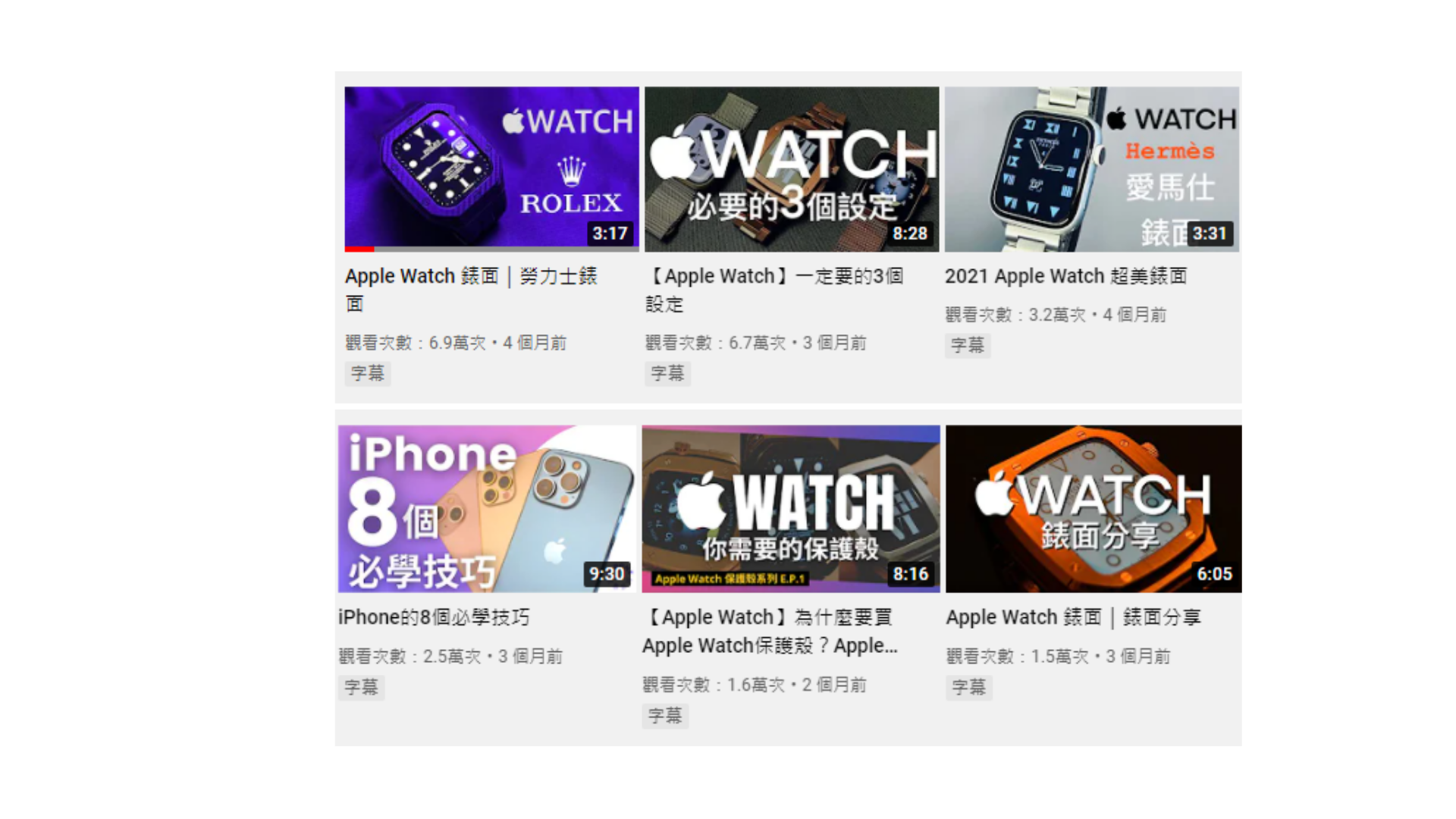Play the watch face sharing video (6:05)
Viewport: 1456px width, 819px height.
(x=1094, y=508)
